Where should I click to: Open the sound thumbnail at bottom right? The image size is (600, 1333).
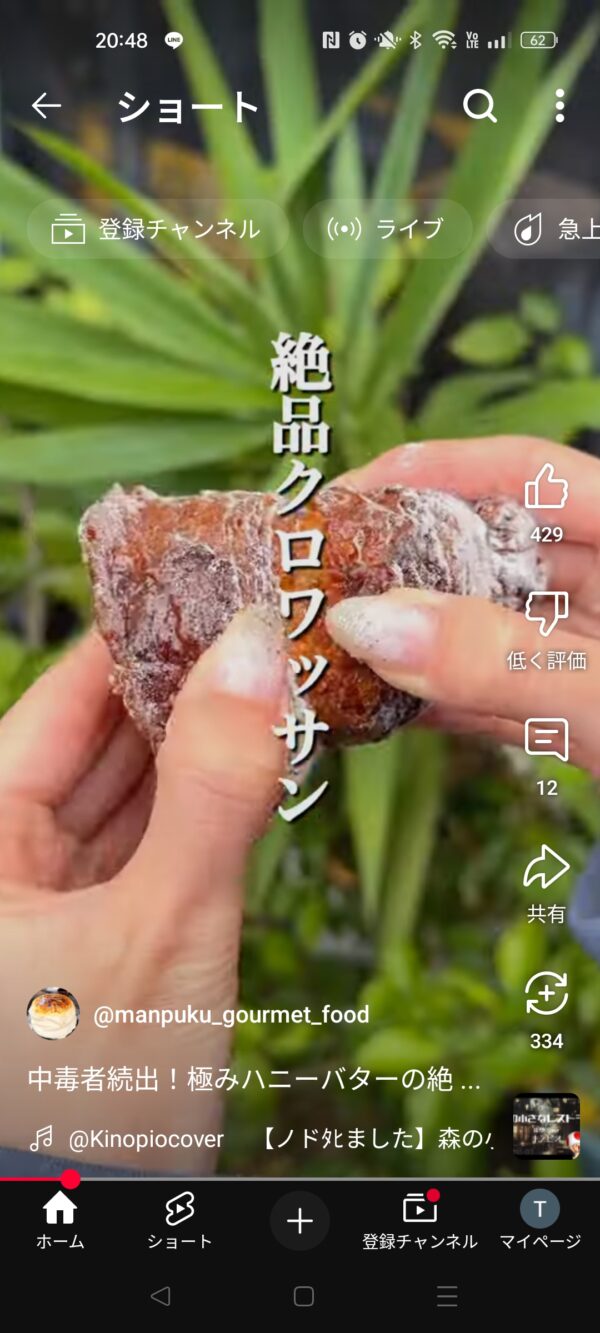(x=546, y=1126)
